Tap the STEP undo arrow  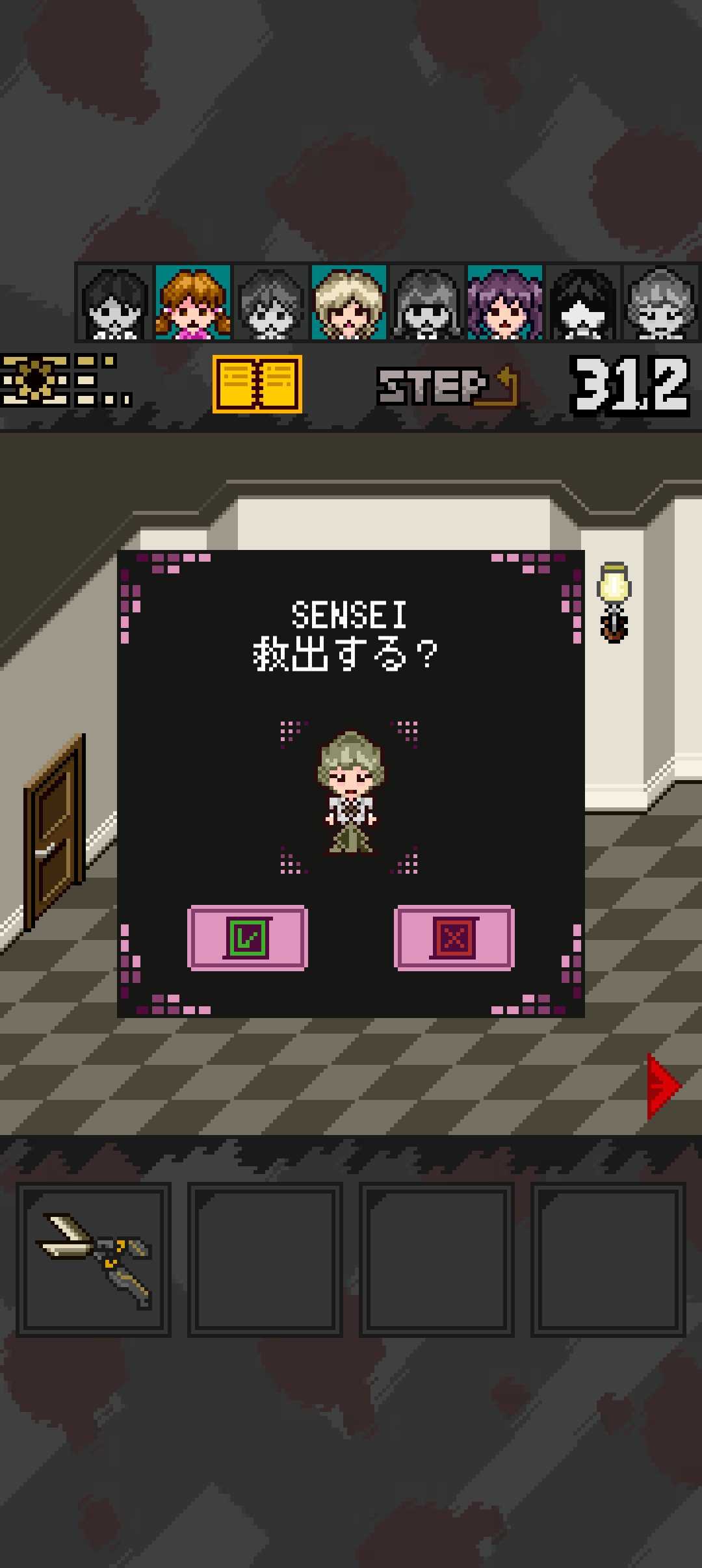pos(448,386)
